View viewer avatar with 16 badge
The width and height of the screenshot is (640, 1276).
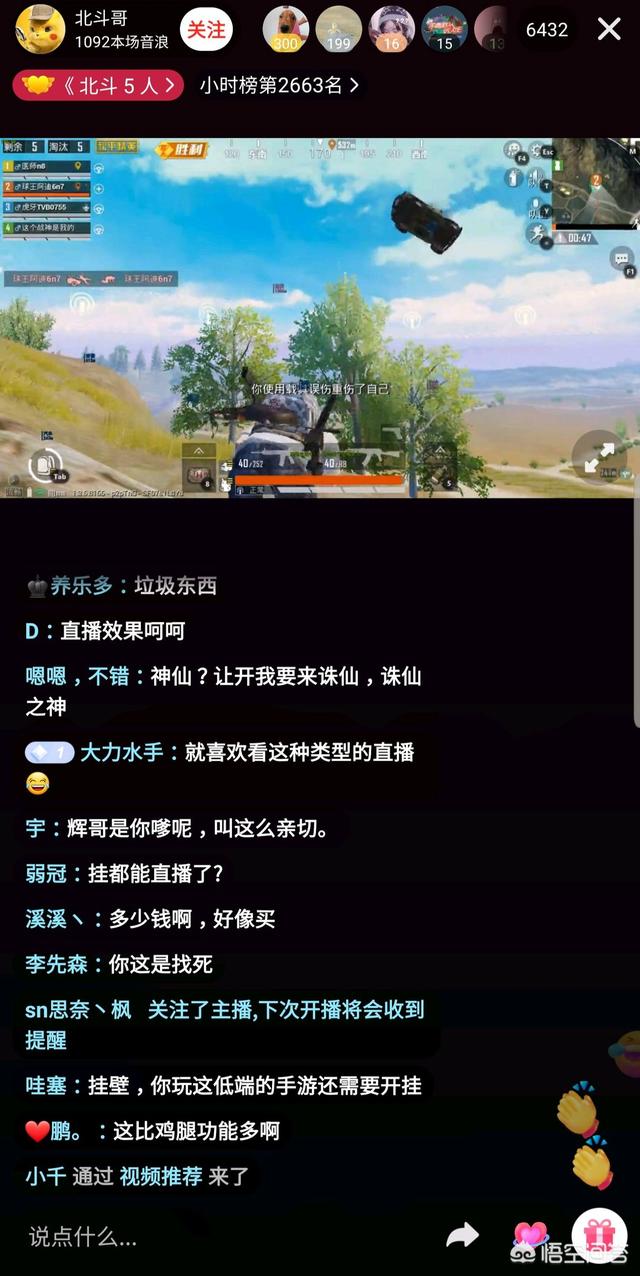click(x=392, y=29)
